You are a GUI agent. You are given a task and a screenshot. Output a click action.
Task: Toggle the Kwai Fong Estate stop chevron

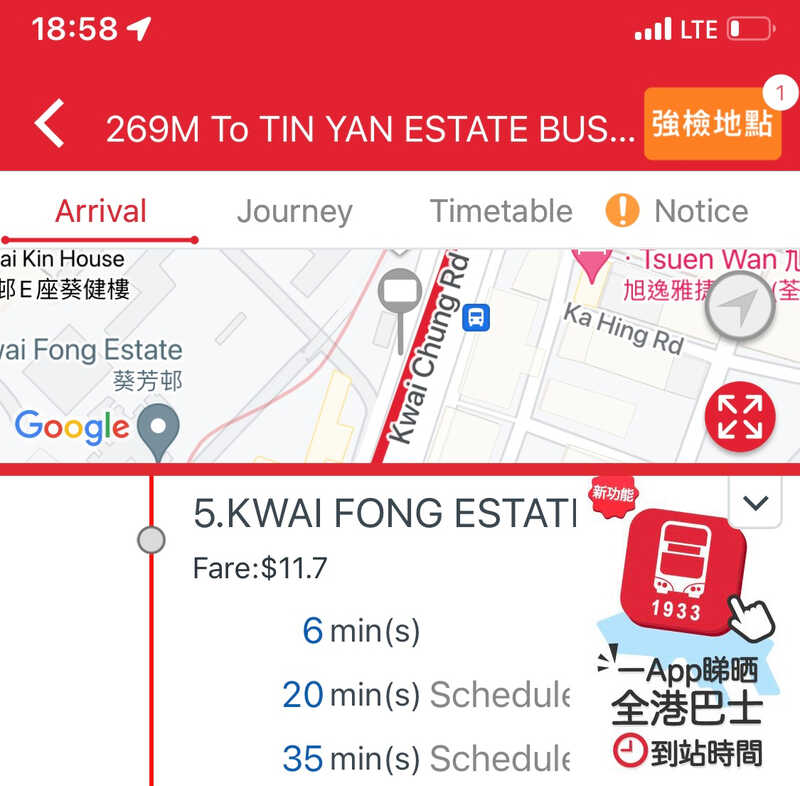[x=756, y=503]
